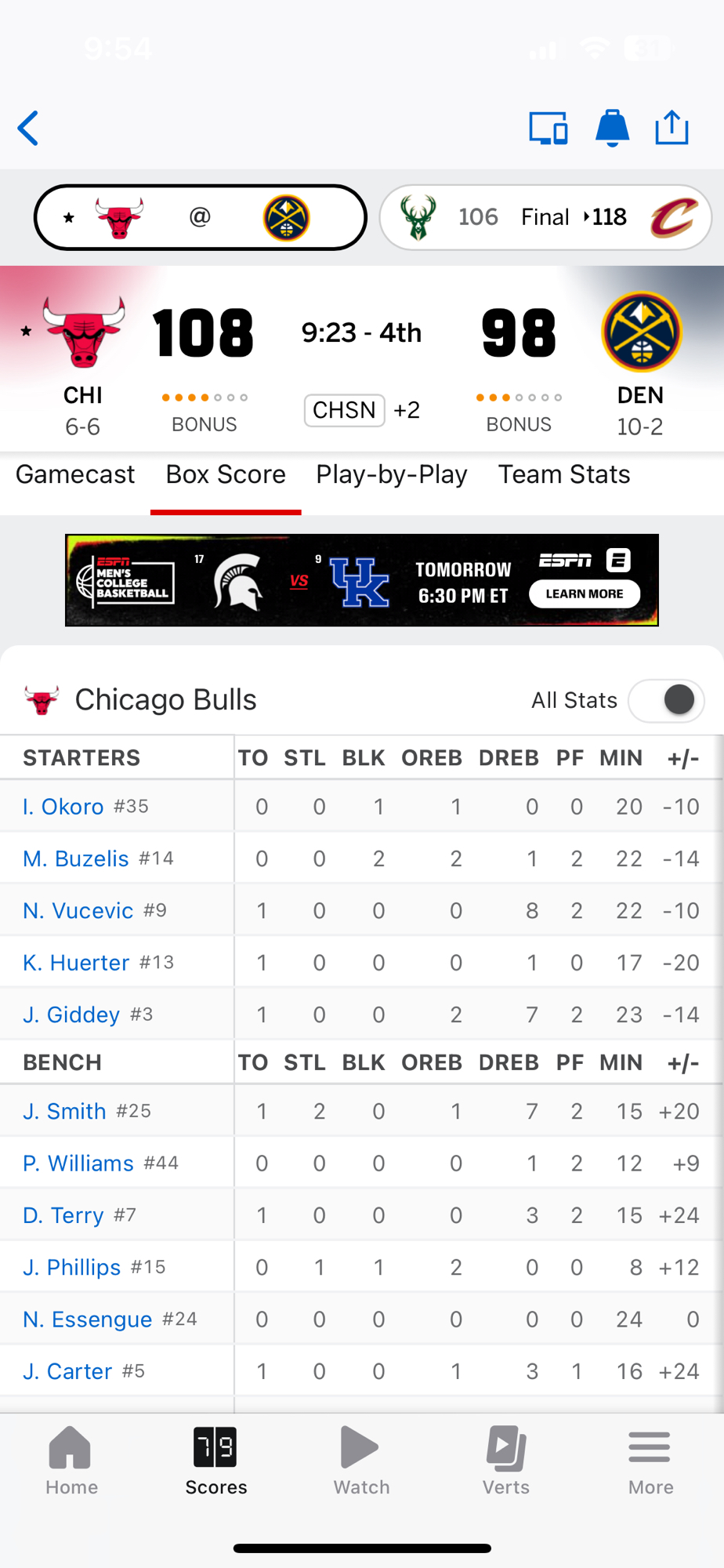Go to the Home tab
The image size is (724, 1568).
(x=71, y=1461)
